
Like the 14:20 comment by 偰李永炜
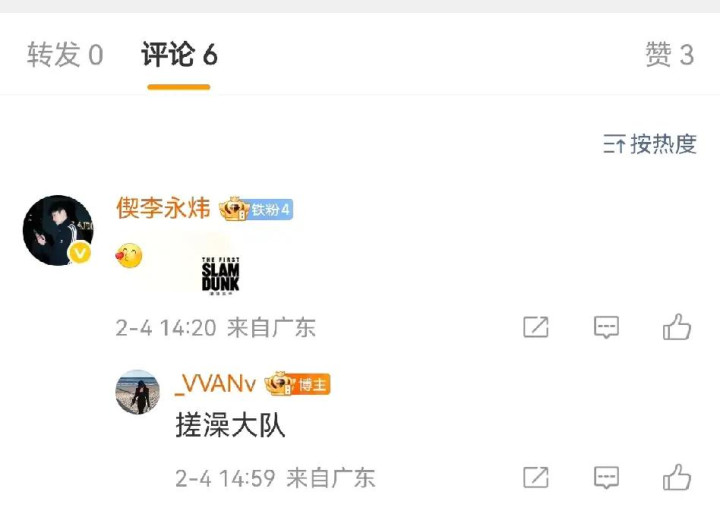[677, 327]
